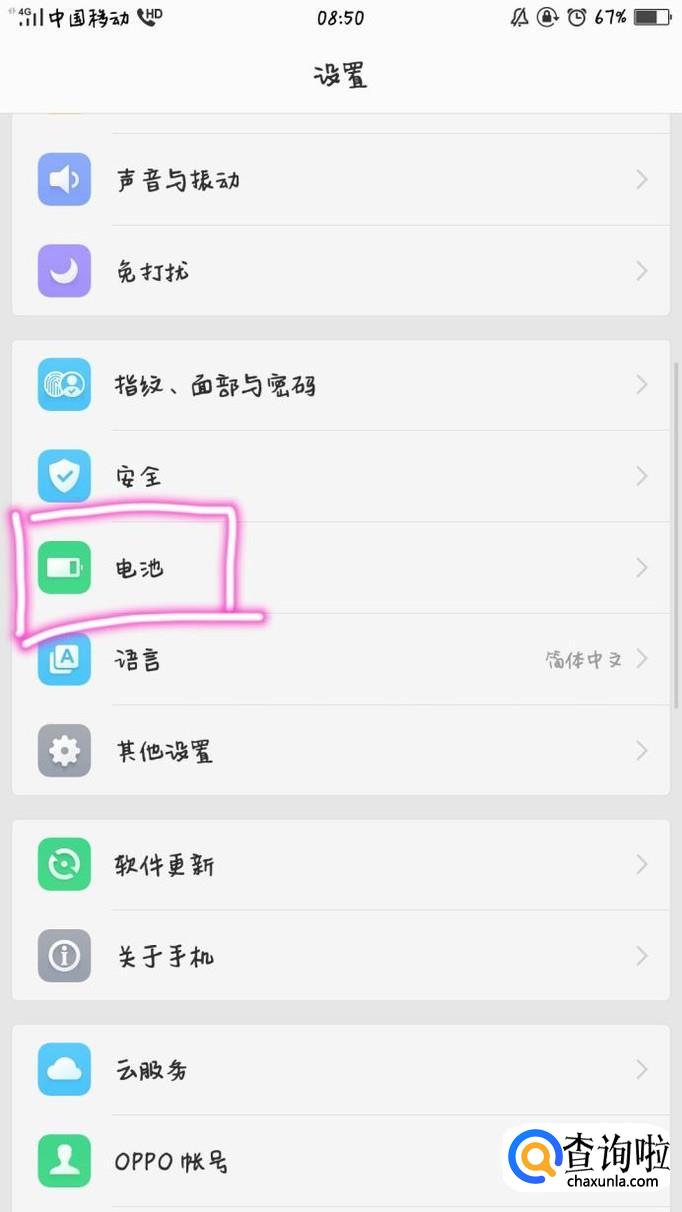Open 语言 language settings
Viewport: 682px width, 1212px height.
click(x=340, y=659)
